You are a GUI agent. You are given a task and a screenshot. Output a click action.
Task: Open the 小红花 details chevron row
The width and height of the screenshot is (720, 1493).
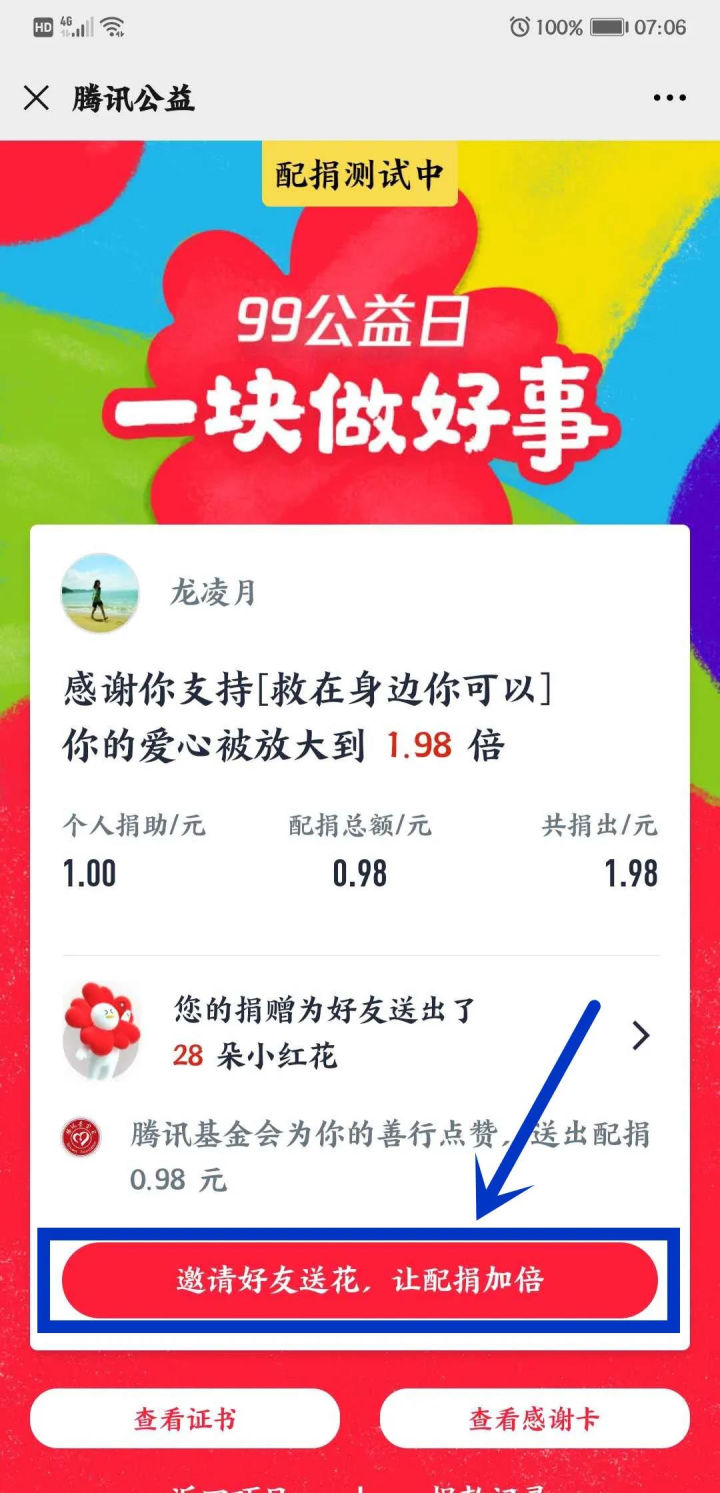(641, 1036)
